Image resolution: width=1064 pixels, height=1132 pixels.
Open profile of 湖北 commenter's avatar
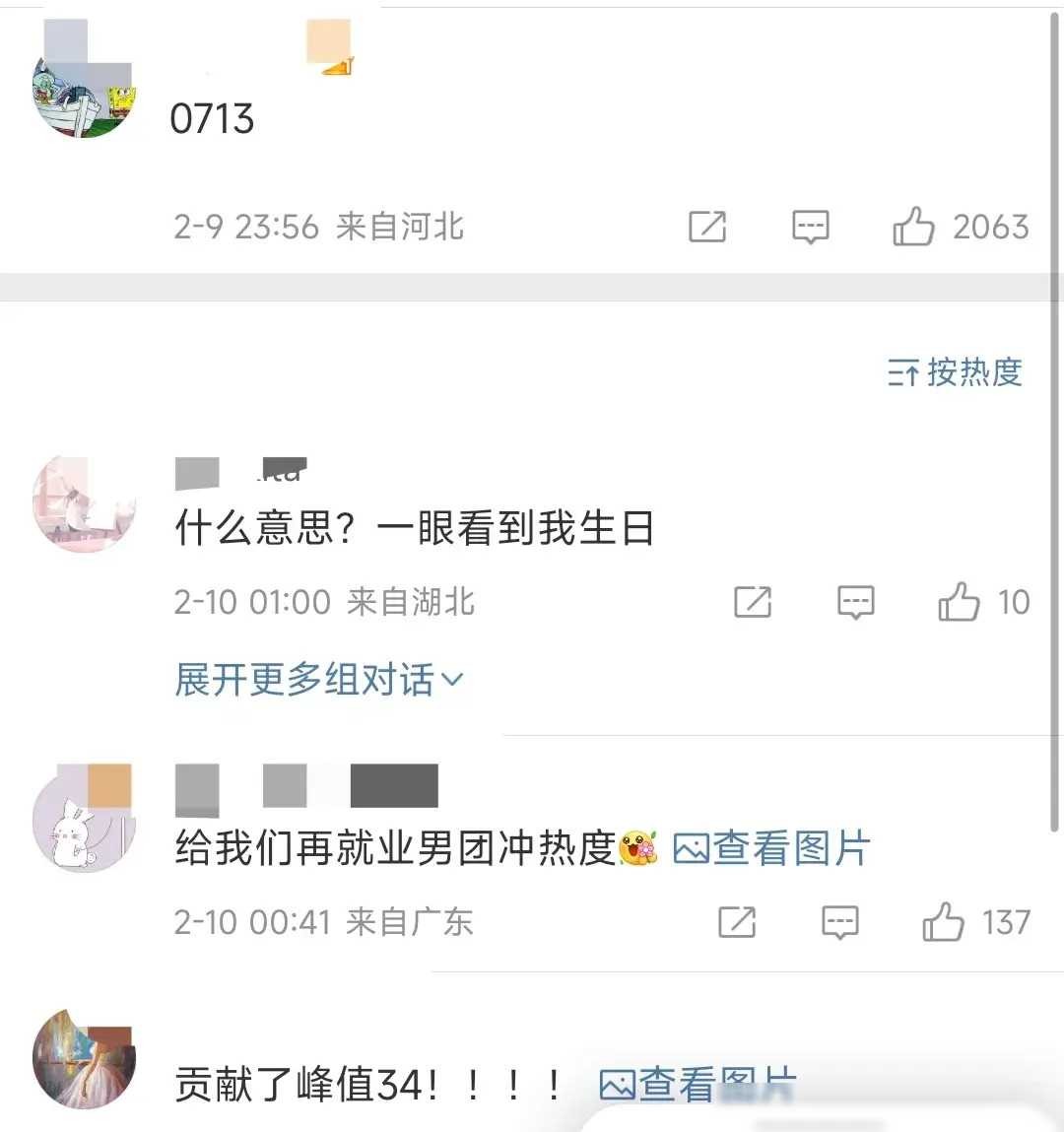(84, 505)
